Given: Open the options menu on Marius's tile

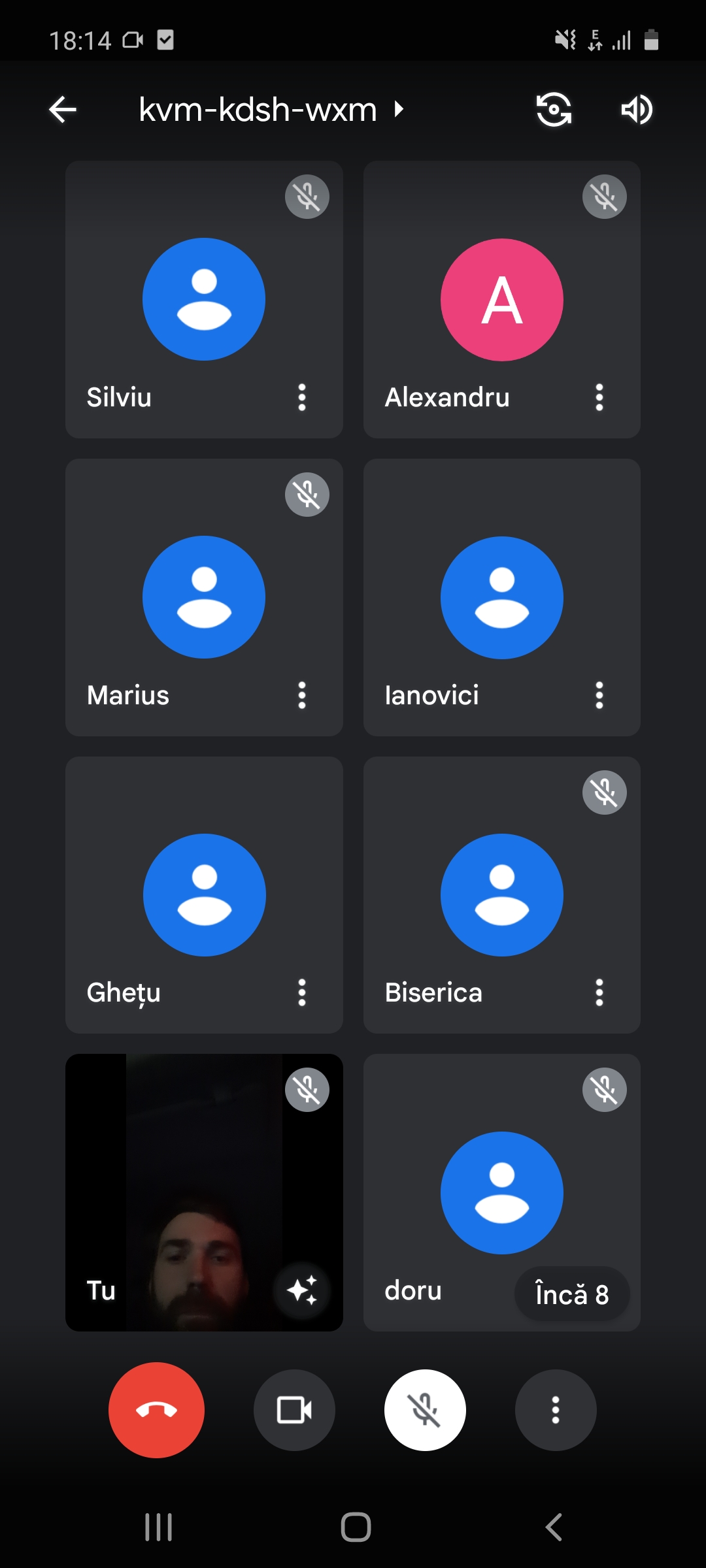Looking at the screenshot, I should tap(301, 695).
